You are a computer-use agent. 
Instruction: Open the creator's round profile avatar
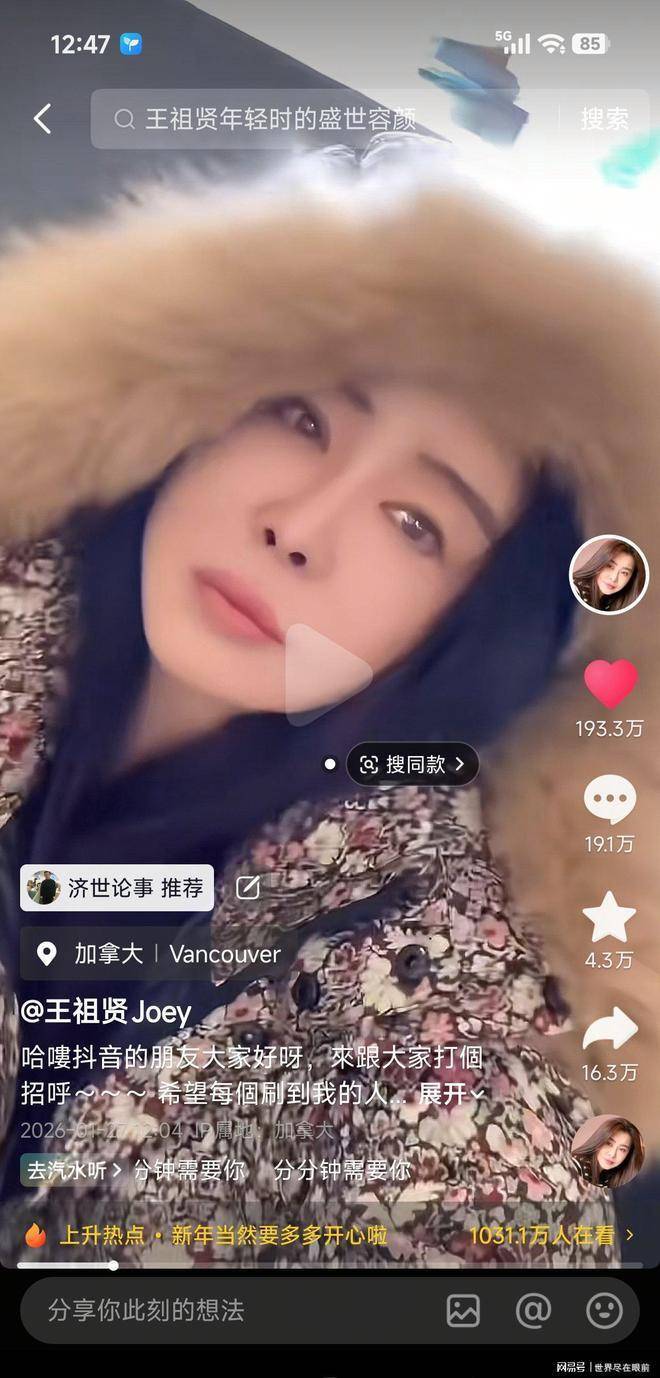(609, 574)
